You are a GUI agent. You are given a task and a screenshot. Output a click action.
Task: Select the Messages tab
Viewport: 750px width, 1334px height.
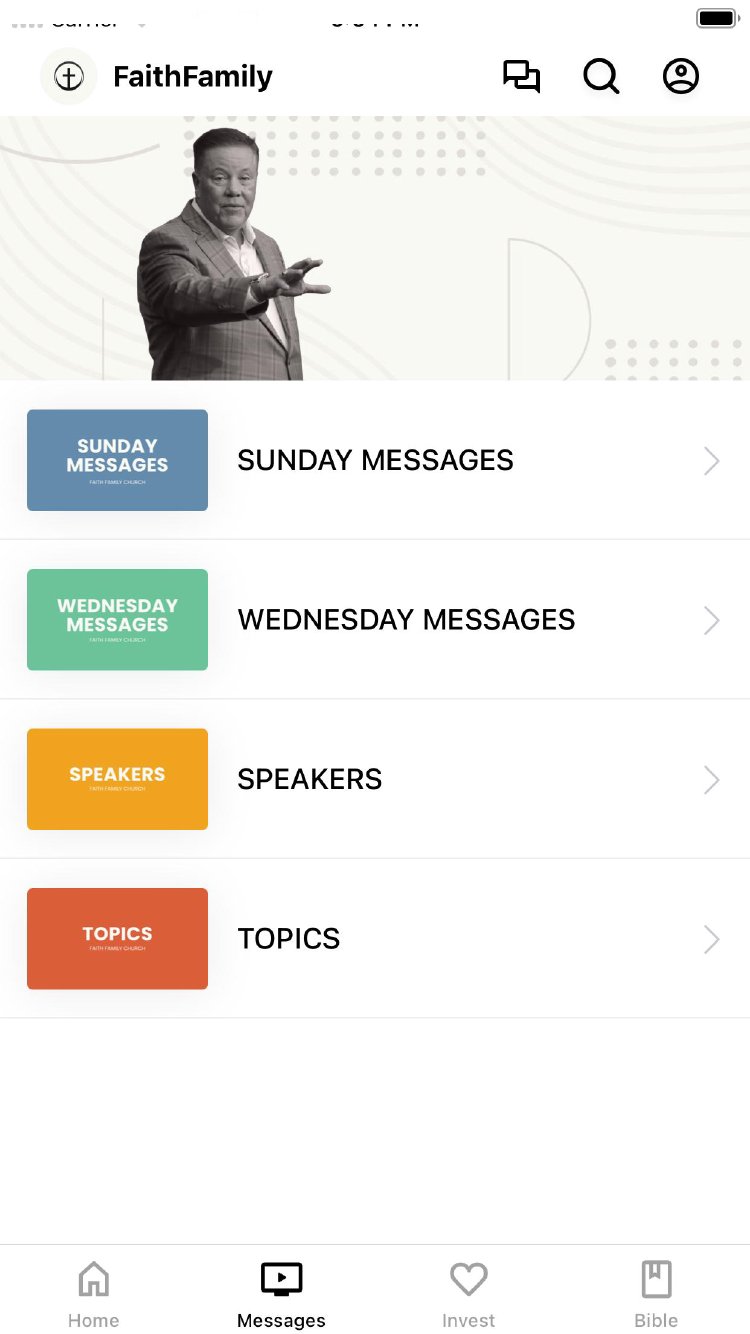(281, 1294)
